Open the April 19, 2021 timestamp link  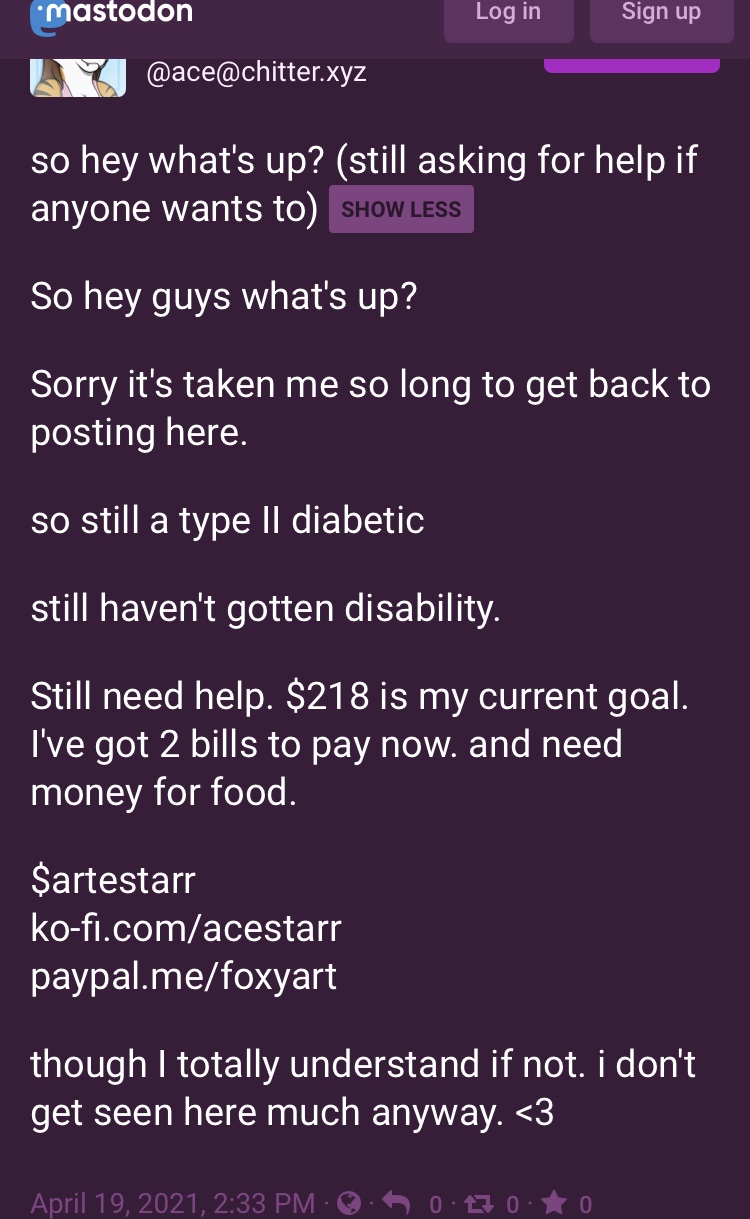pos(173,1204)
